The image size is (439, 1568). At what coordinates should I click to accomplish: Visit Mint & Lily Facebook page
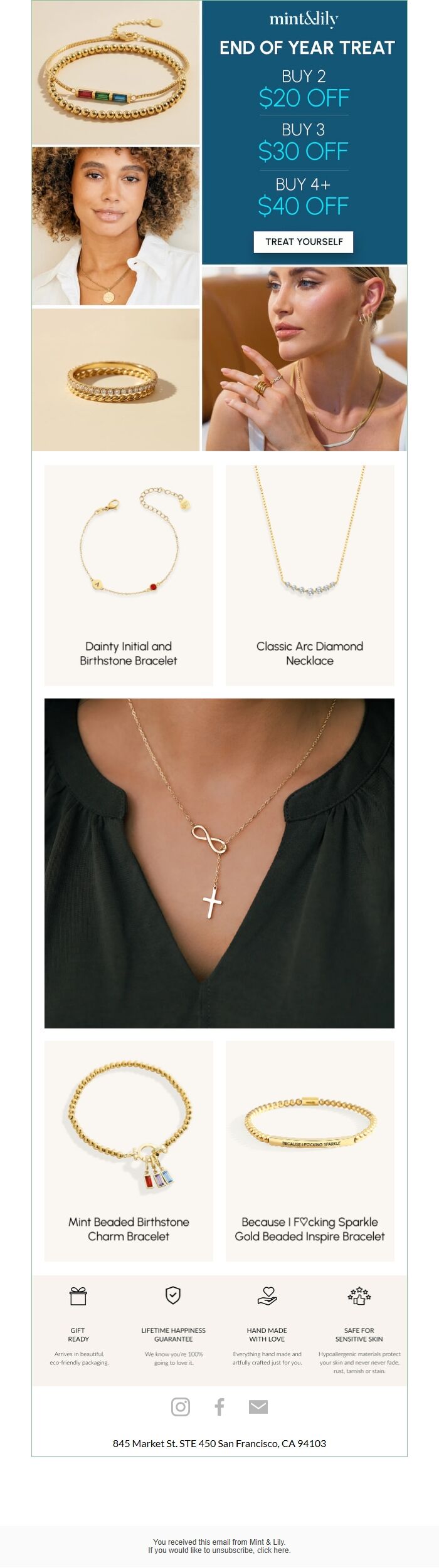coord(219,1407)
